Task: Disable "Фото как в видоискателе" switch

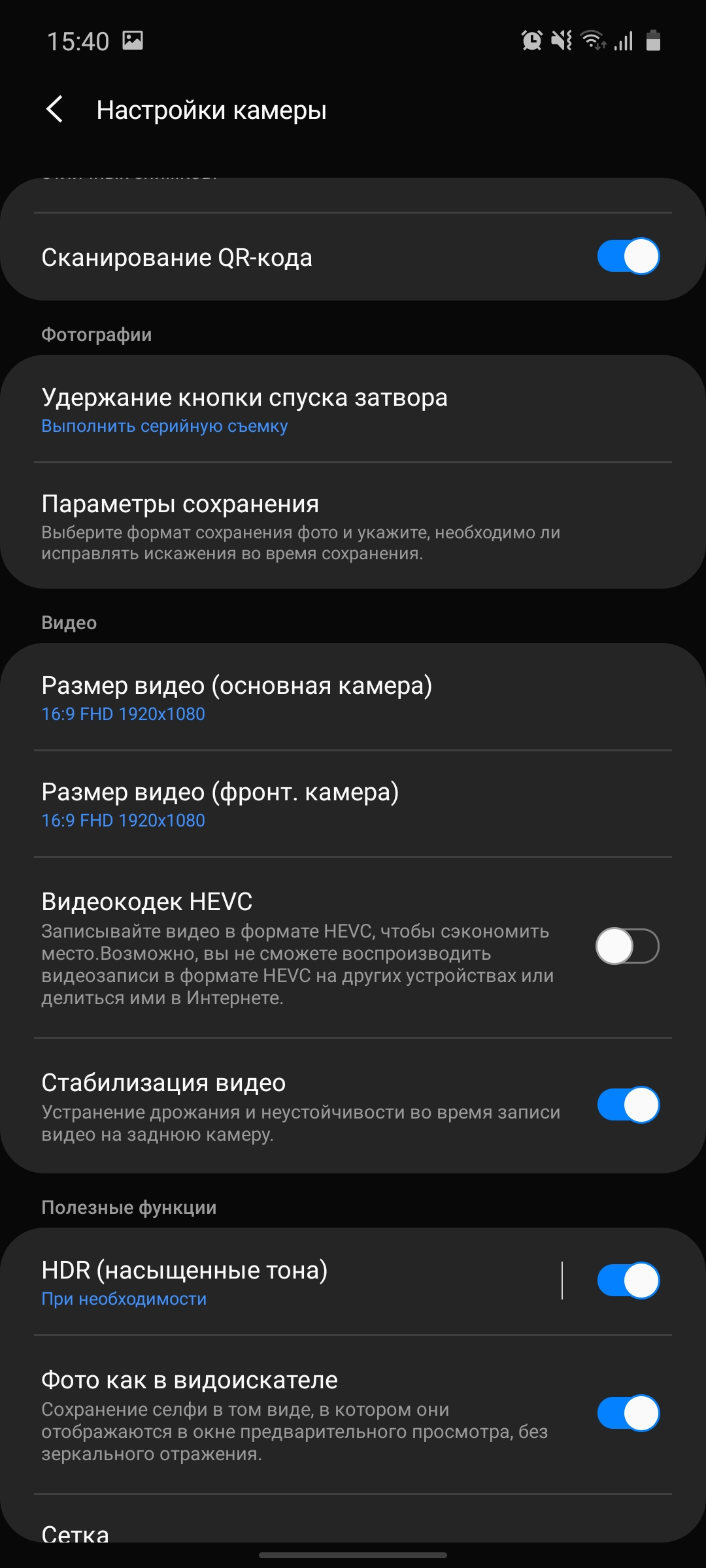Action: (628, 1413)
